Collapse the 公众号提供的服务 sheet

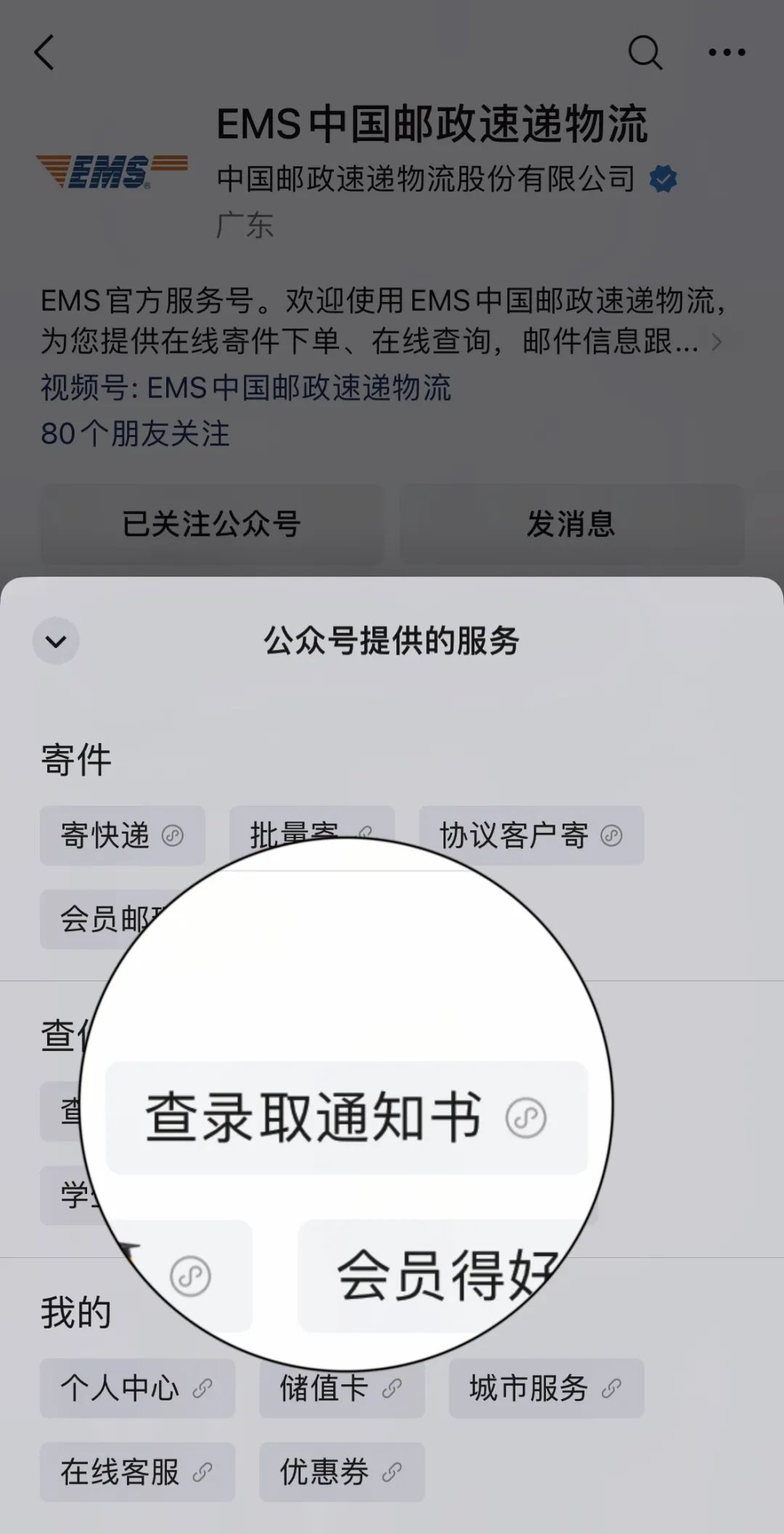[56, 641]
